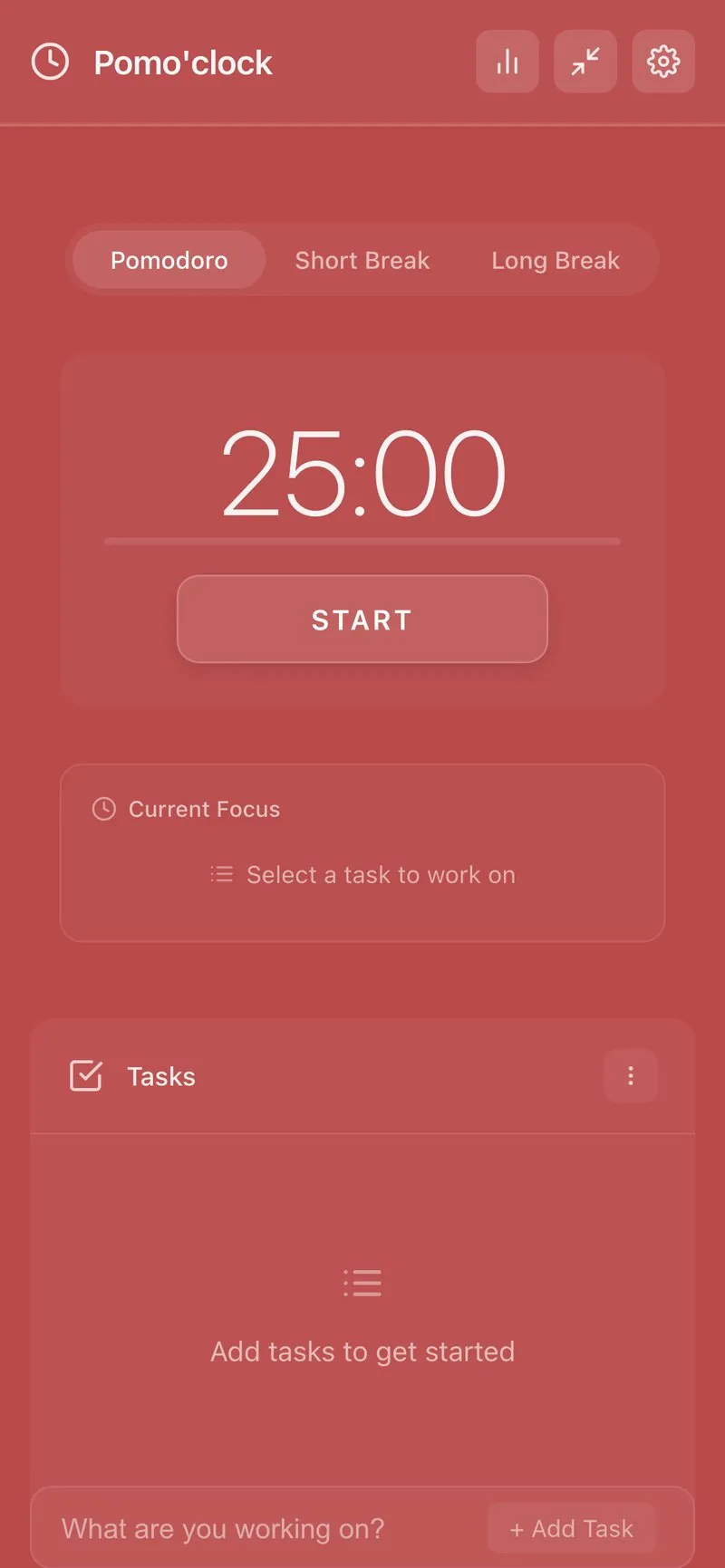This screenshot has height=1568, width=725.
Task: Open the settings gear
Action: 663,62
